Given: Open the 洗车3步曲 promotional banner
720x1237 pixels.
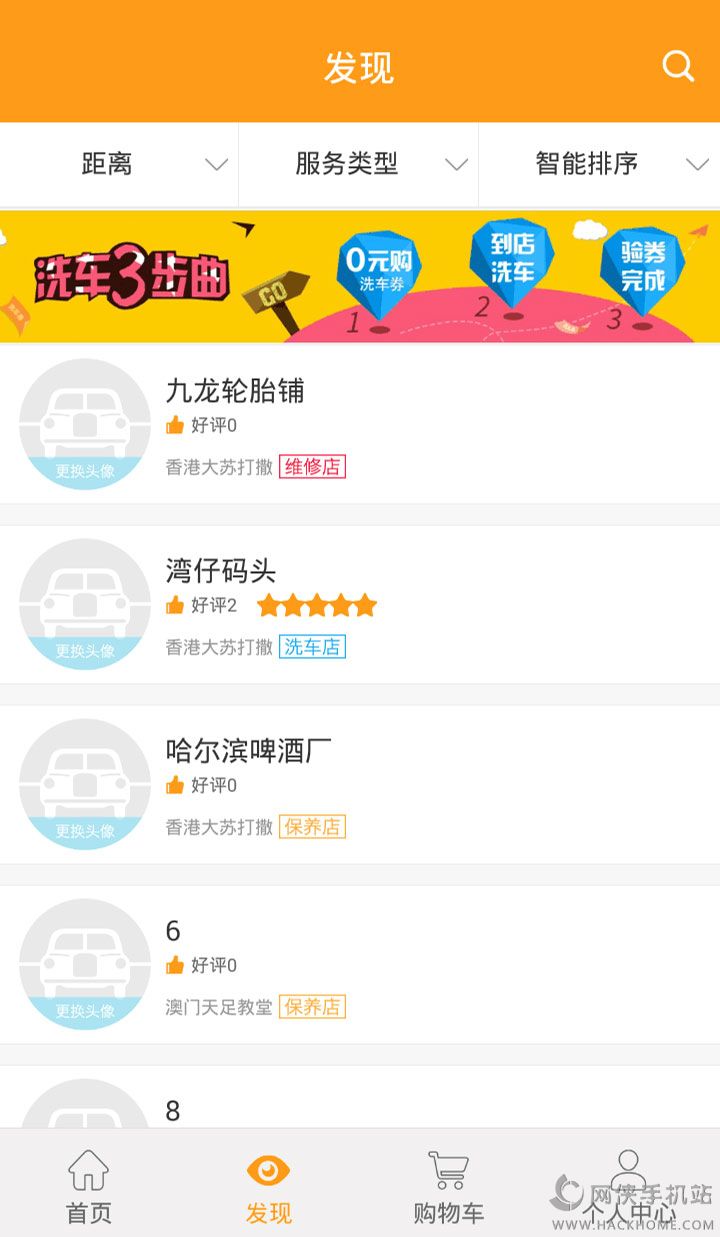Looking at the screenshot, I should pos(360,276).
